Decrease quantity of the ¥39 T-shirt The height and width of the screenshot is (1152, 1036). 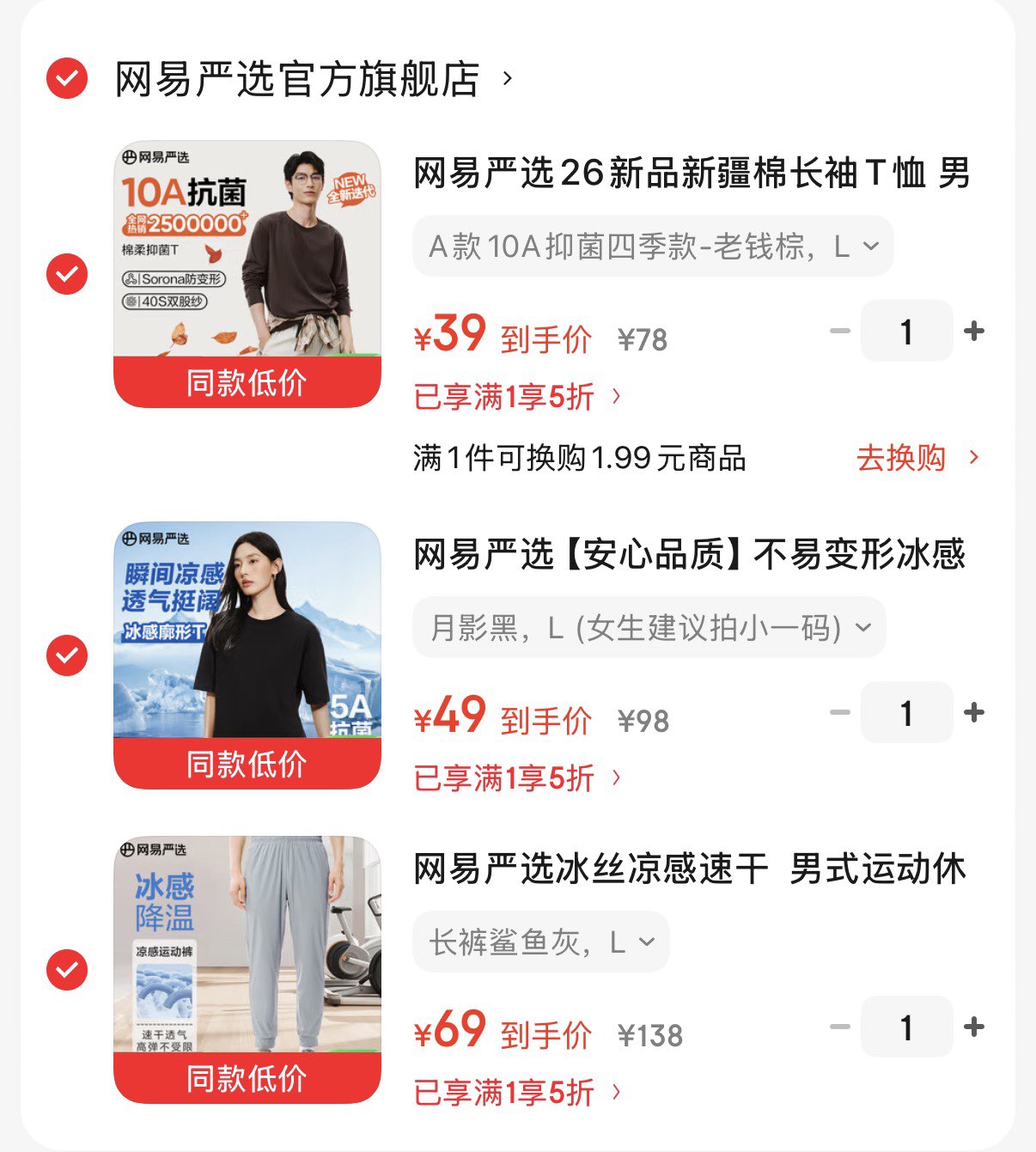839,332
